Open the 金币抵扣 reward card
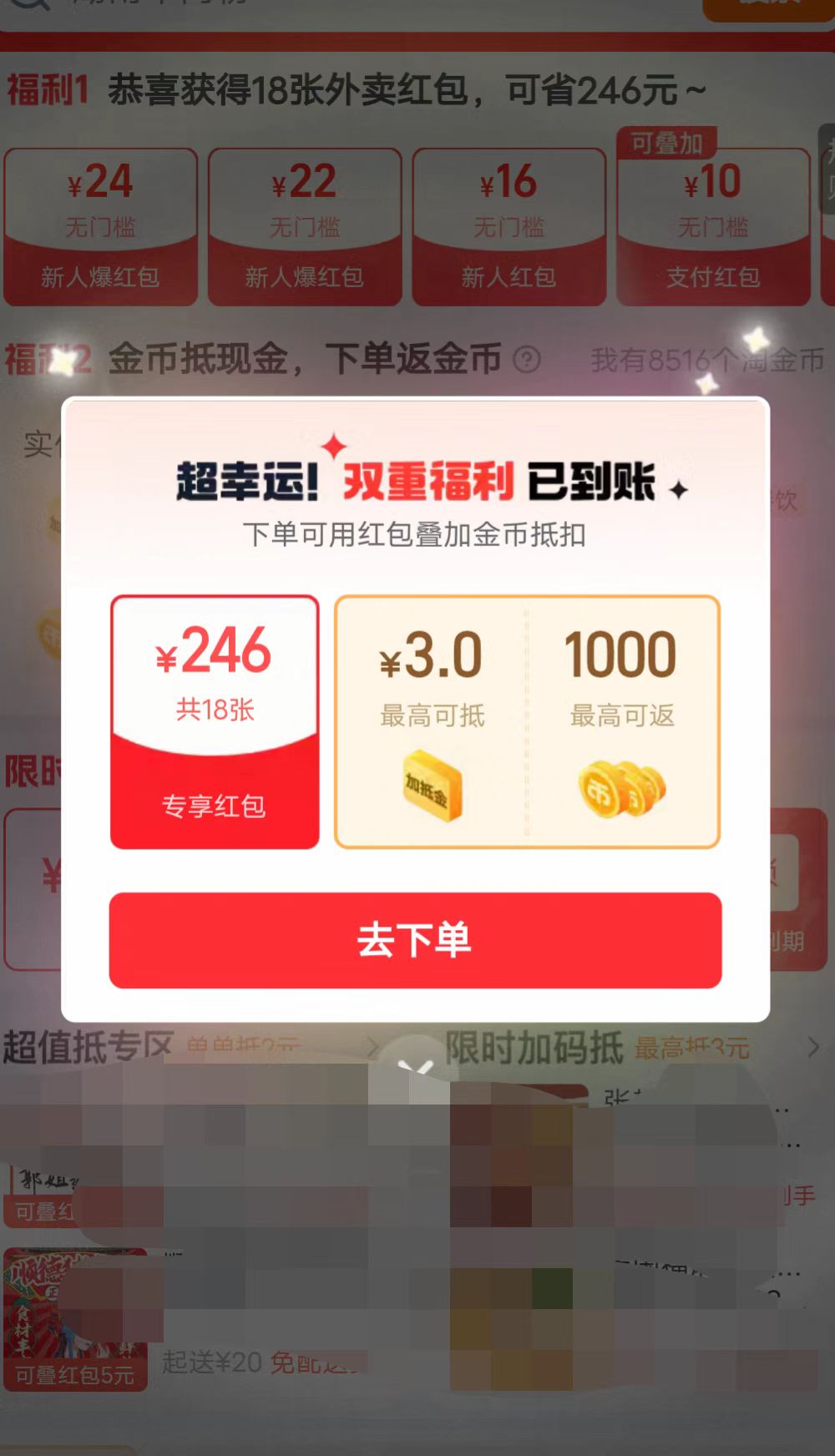 (527, 721)
